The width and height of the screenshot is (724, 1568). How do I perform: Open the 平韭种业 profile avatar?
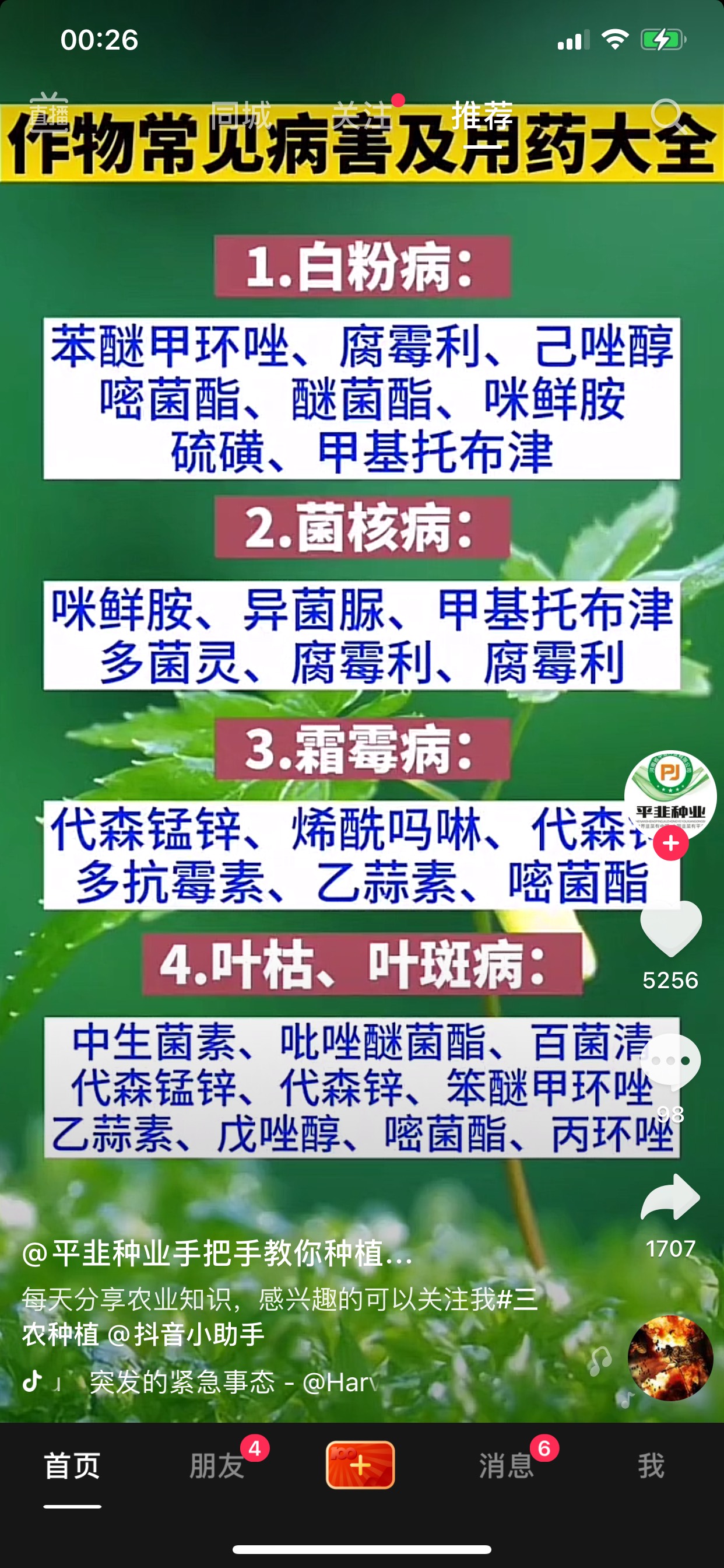coord(670,796)
